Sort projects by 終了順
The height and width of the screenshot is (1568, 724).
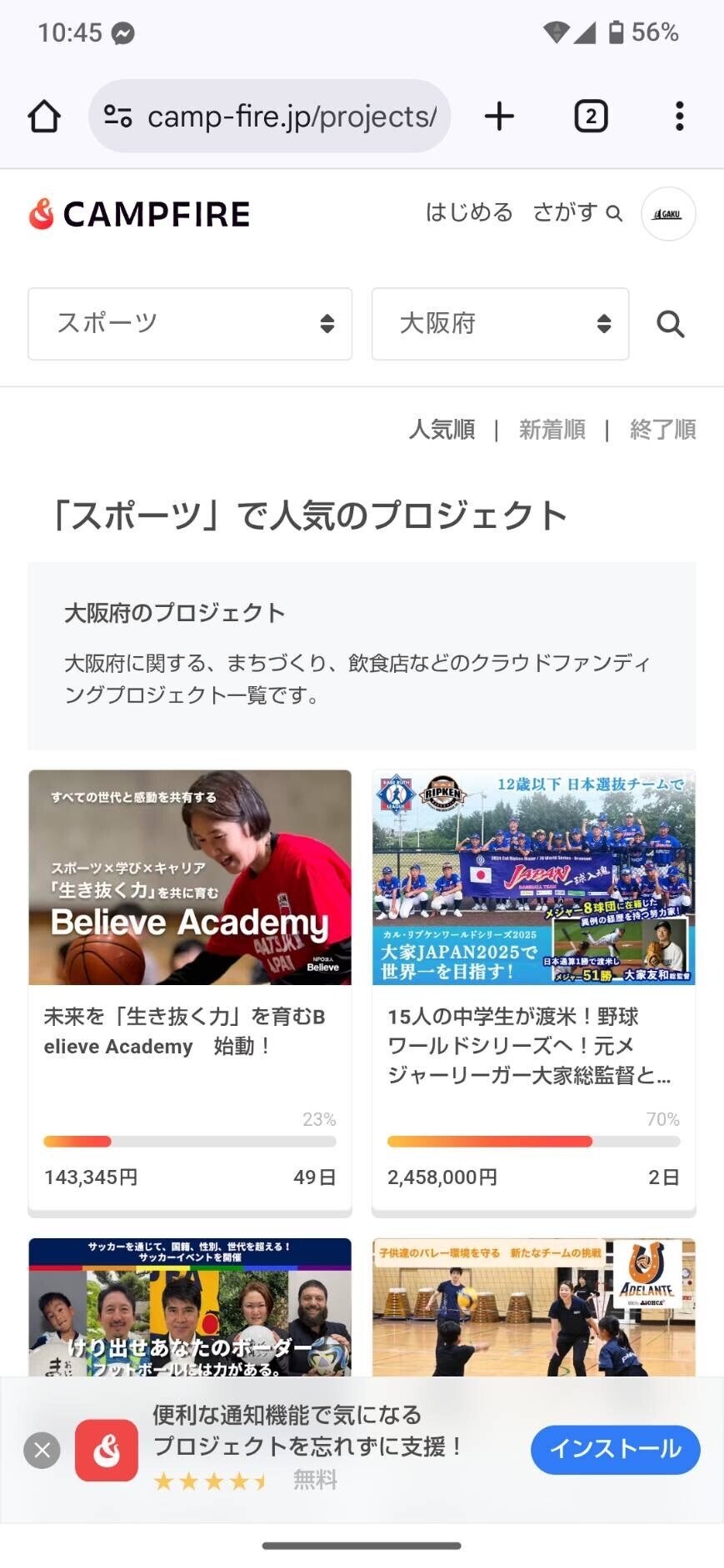coord(662,430)
